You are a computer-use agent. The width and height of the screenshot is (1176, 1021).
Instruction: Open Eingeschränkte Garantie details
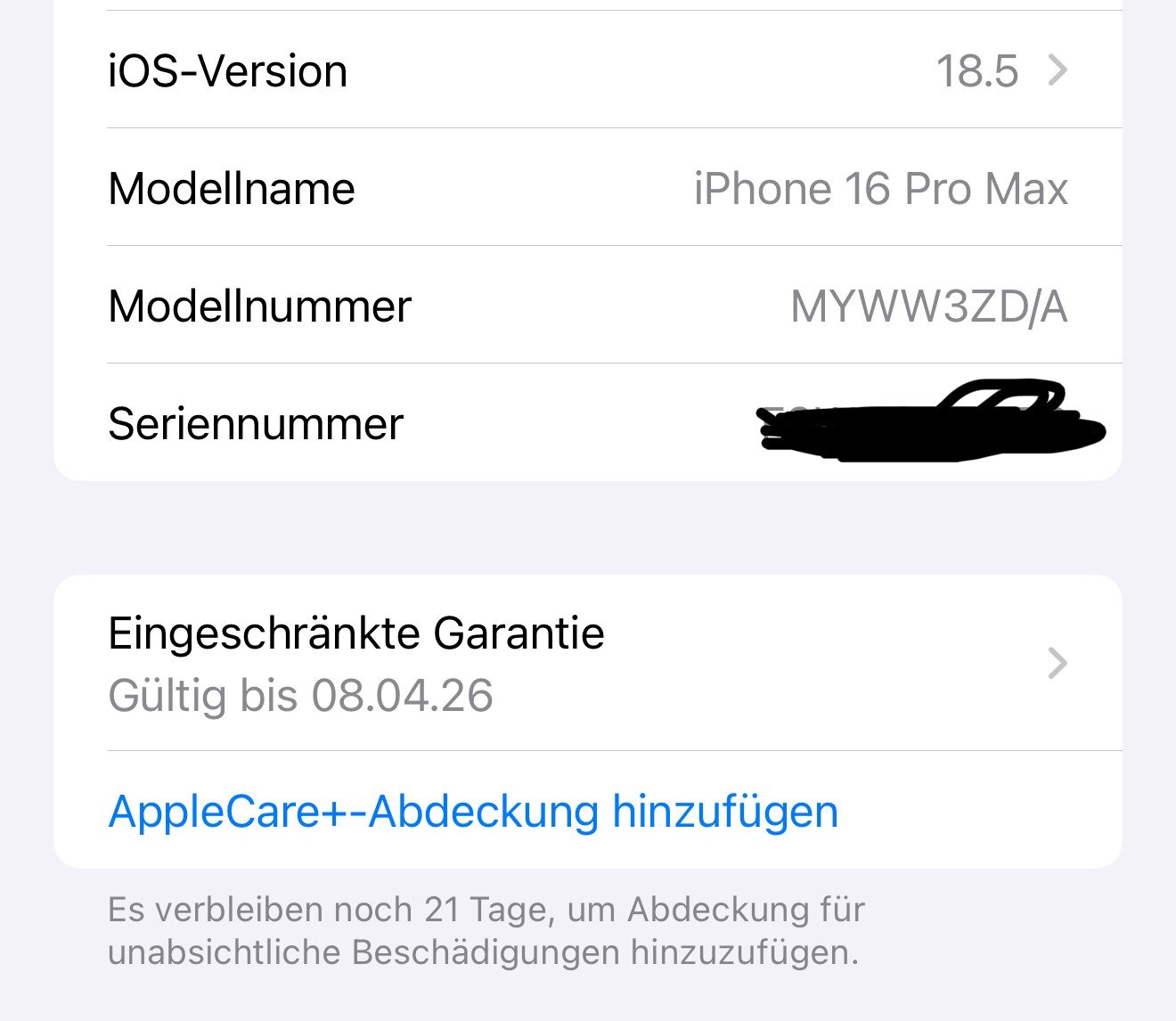[x=588, y=664]
